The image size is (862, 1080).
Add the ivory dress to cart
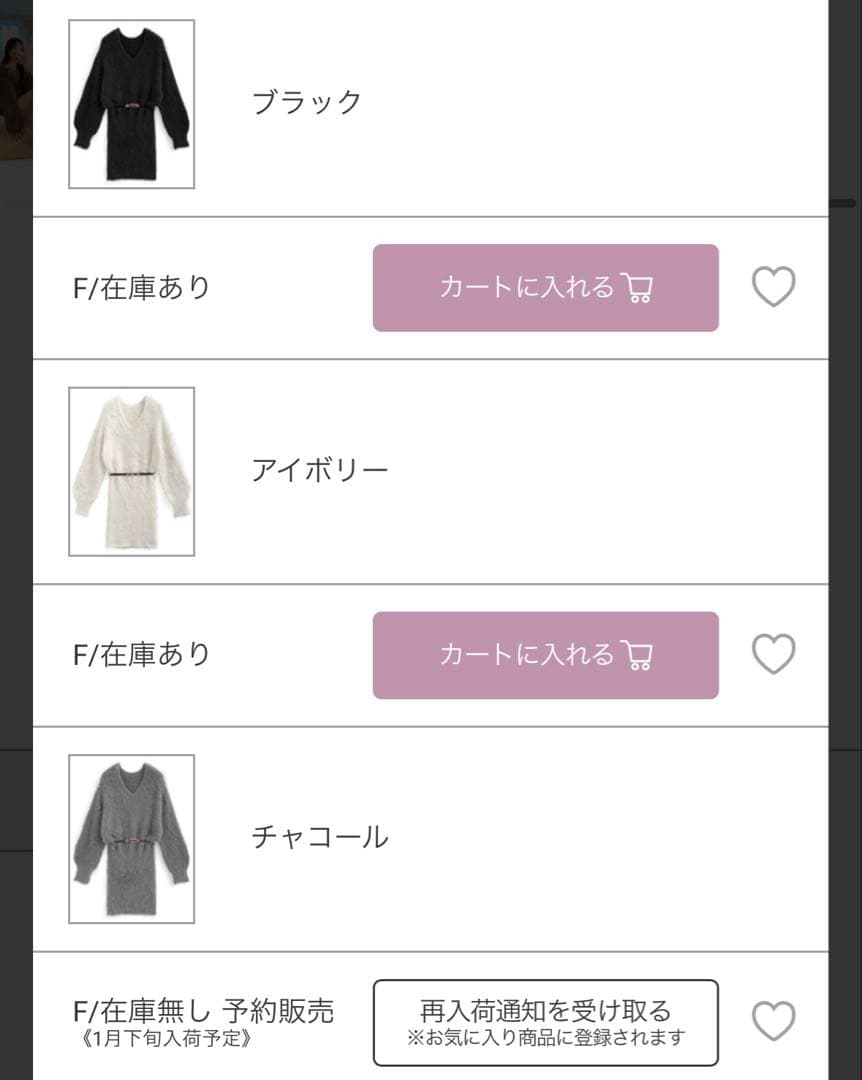(x=545, y=655)
